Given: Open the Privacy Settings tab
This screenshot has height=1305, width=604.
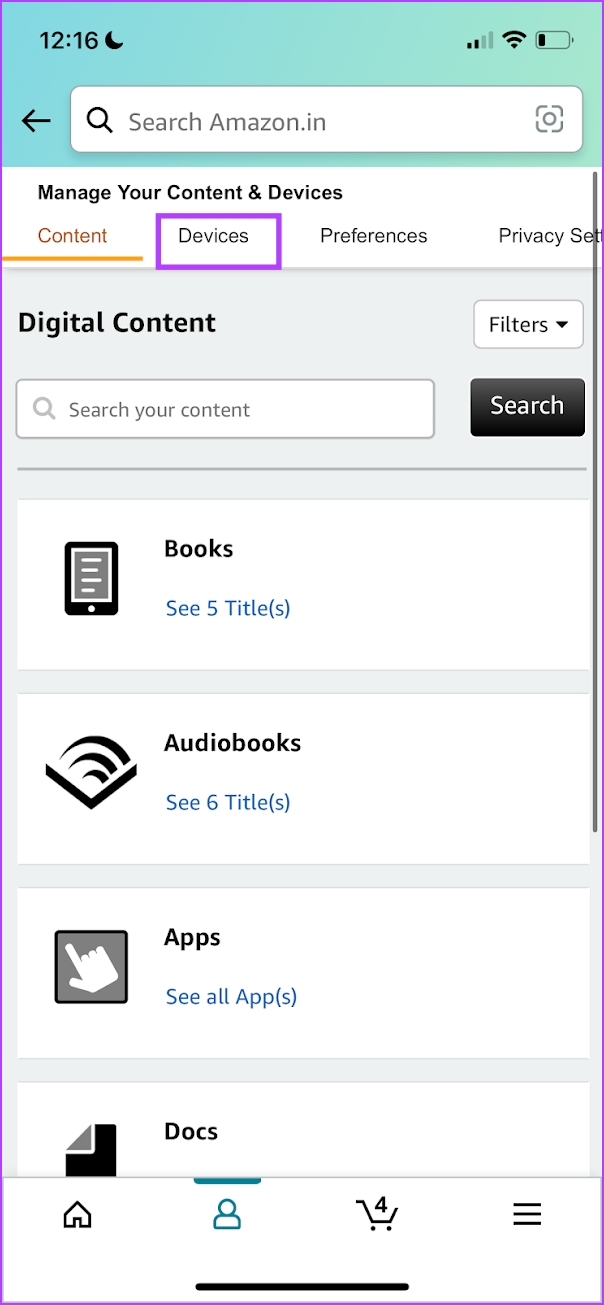Looking at the screenshot, I should pos(550,236).
